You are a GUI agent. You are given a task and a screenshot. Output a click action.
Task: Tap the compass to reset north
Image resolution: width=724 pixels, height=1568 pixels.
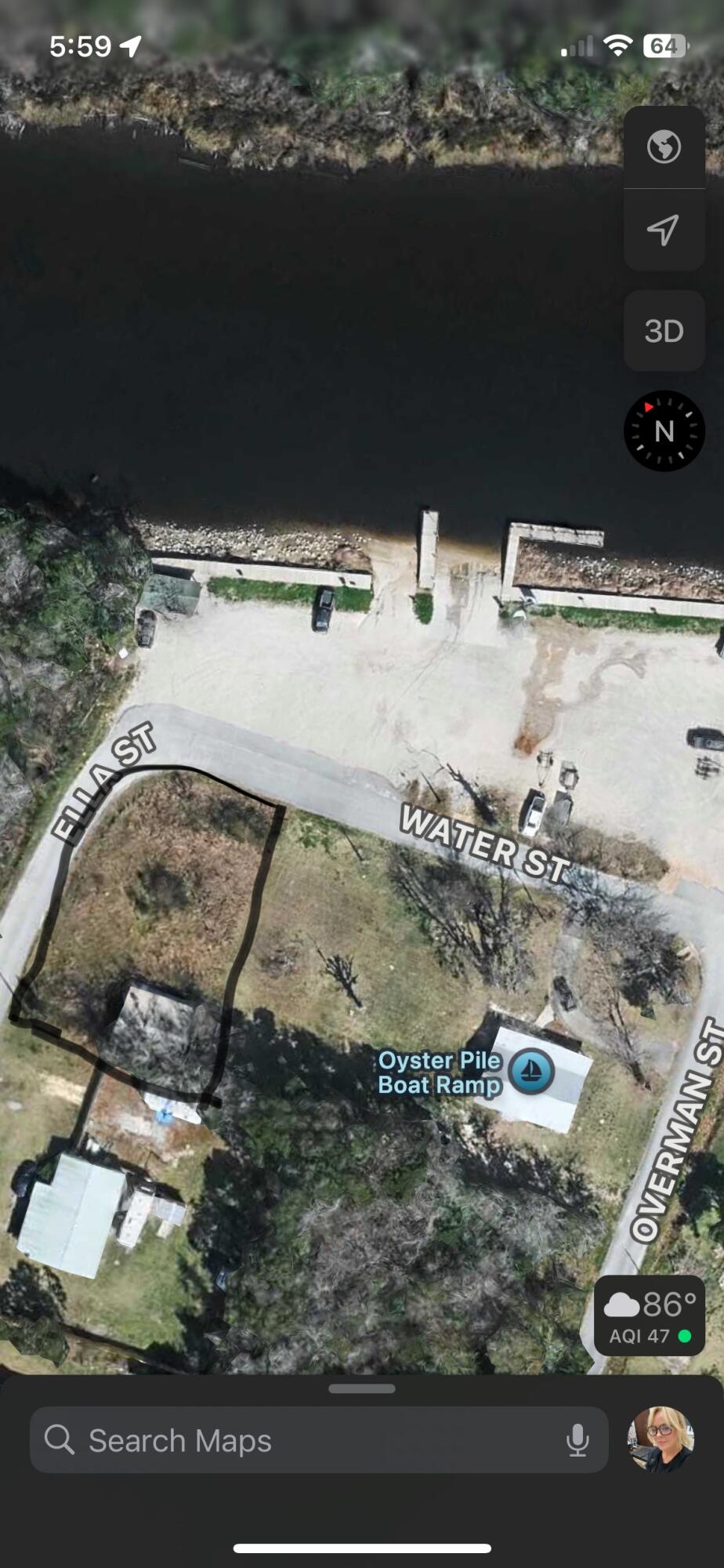click(664, 431)
